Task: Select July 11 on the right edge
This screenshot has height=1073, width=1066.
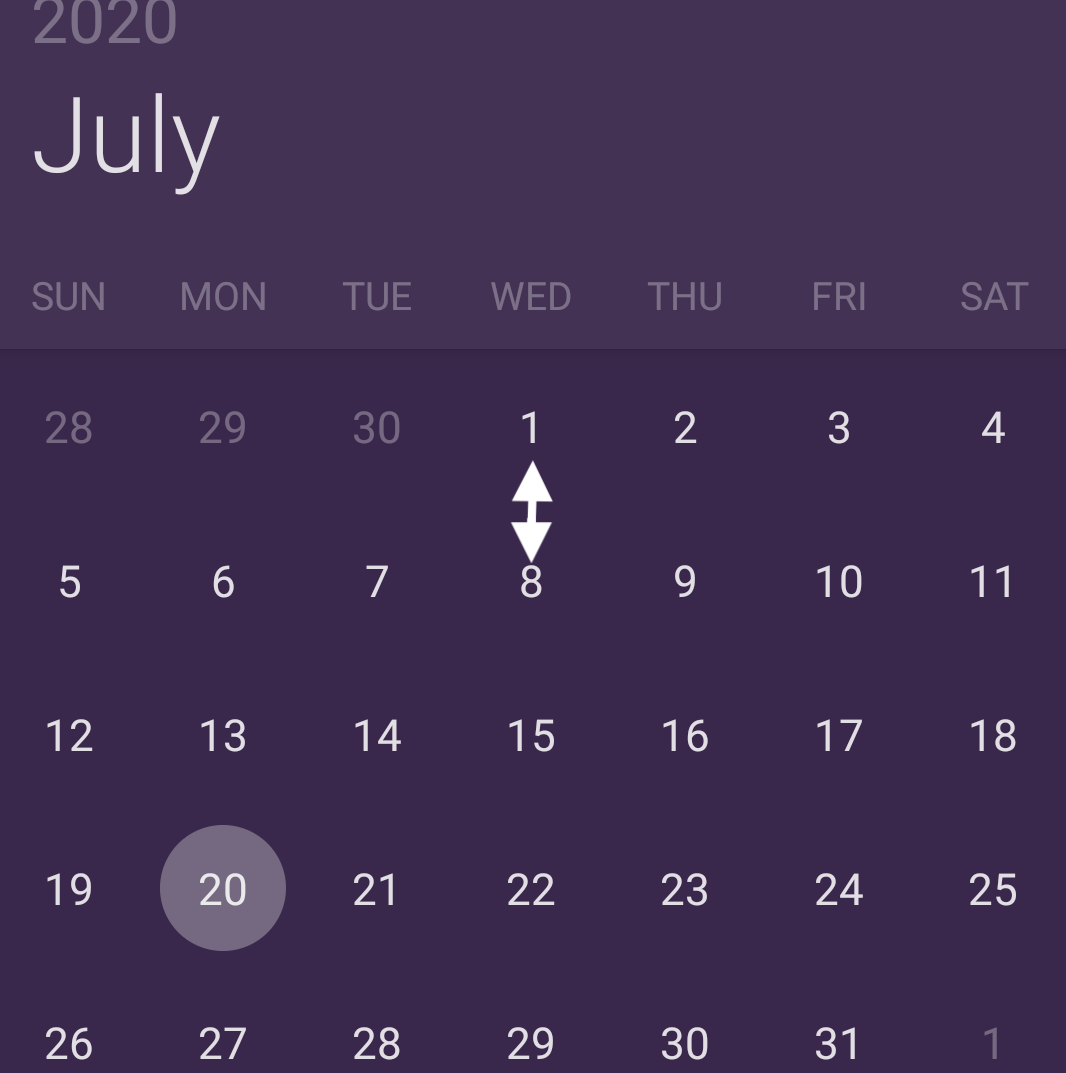Action: [x=992, y=582]
